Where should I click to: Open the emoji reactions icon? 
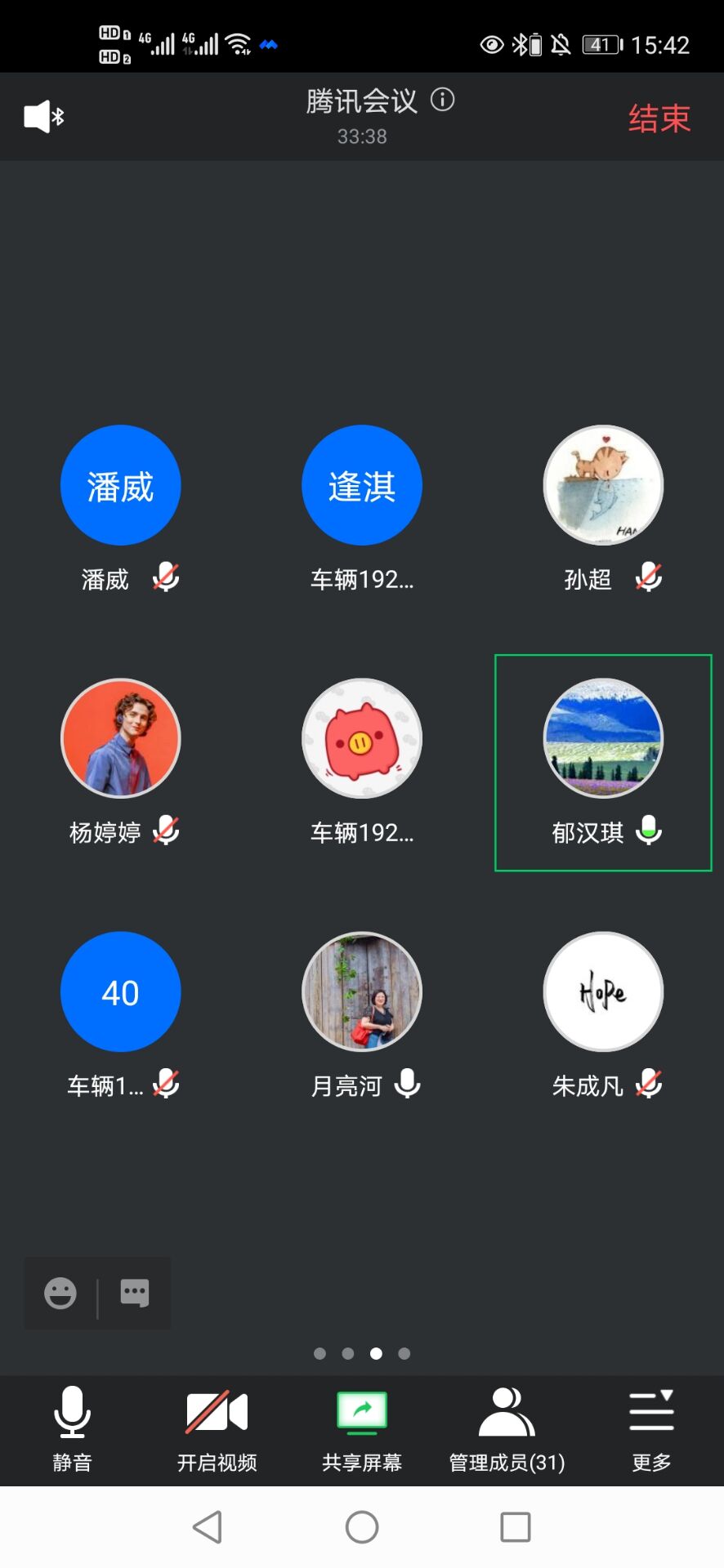tap(60, 1294)
